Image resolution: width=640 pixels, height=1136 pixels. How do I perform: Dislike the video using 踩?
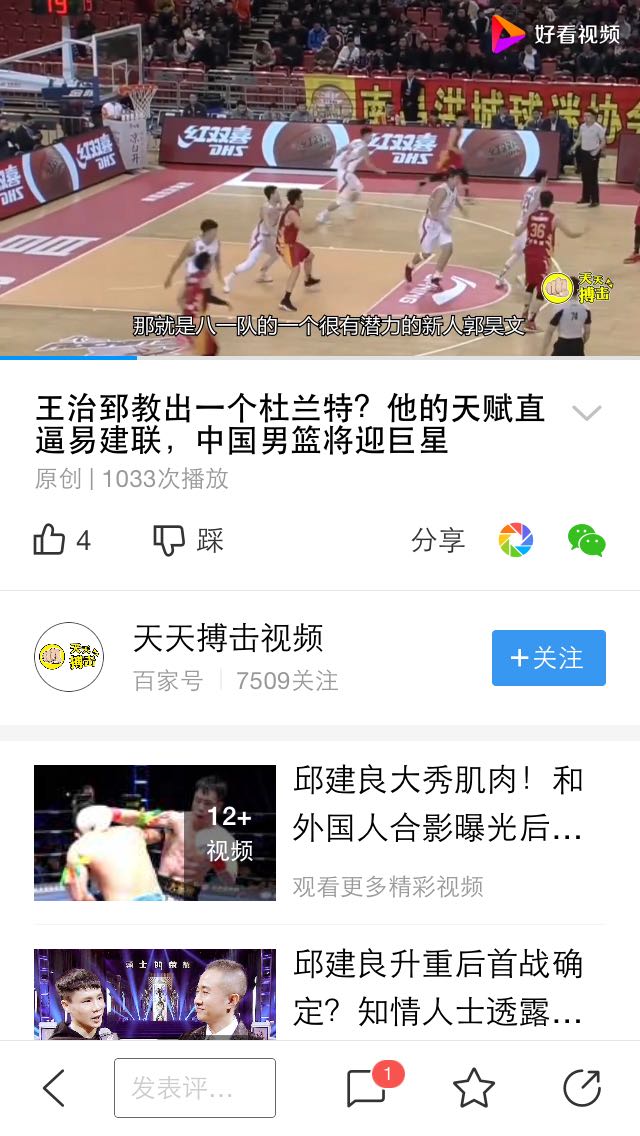[187, 540]
